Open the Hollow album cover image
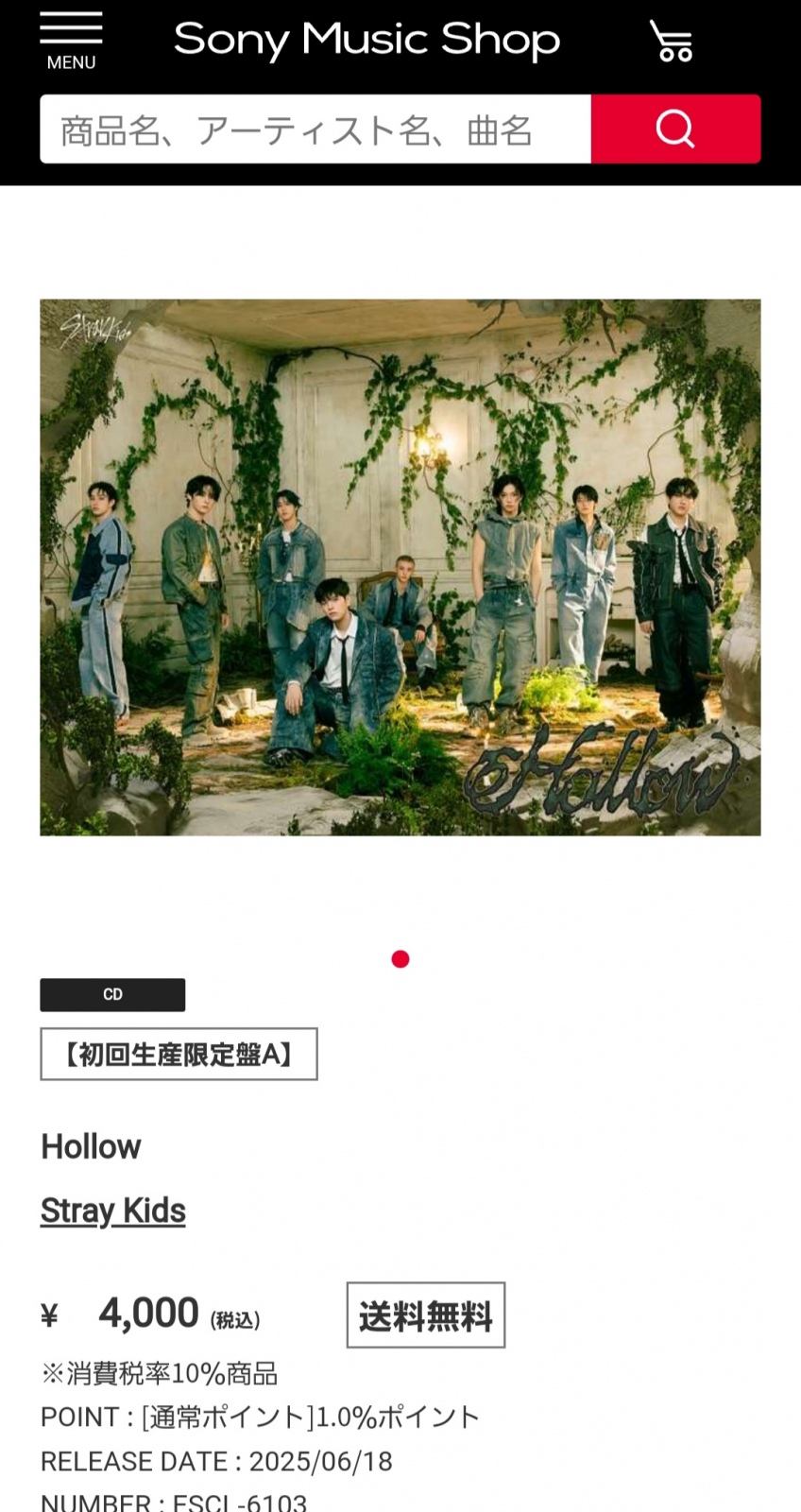Viewport: 801px width, 1512px height. (x=400, y=567)
